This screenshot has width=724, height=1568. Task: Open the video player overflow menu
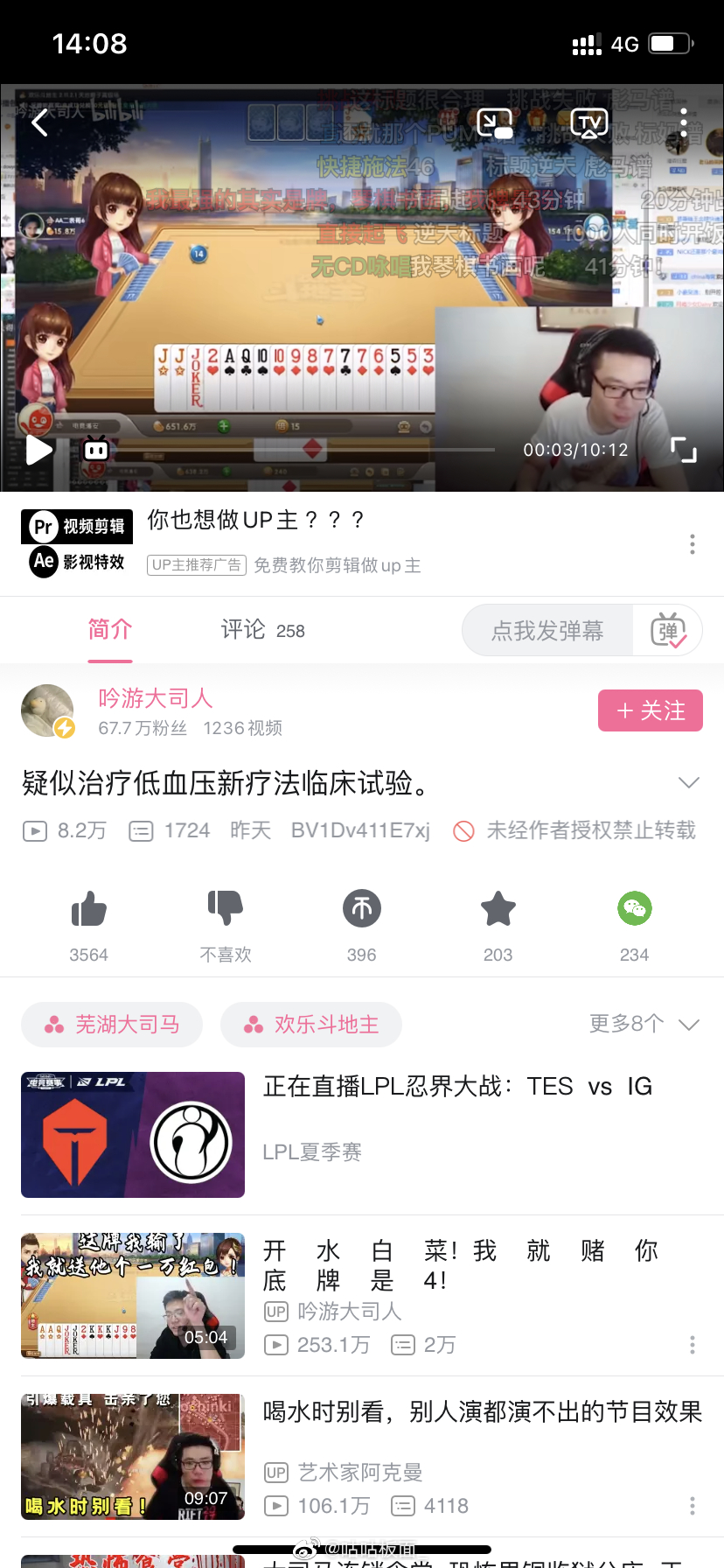pyautogui.click(x=684, y=123)
